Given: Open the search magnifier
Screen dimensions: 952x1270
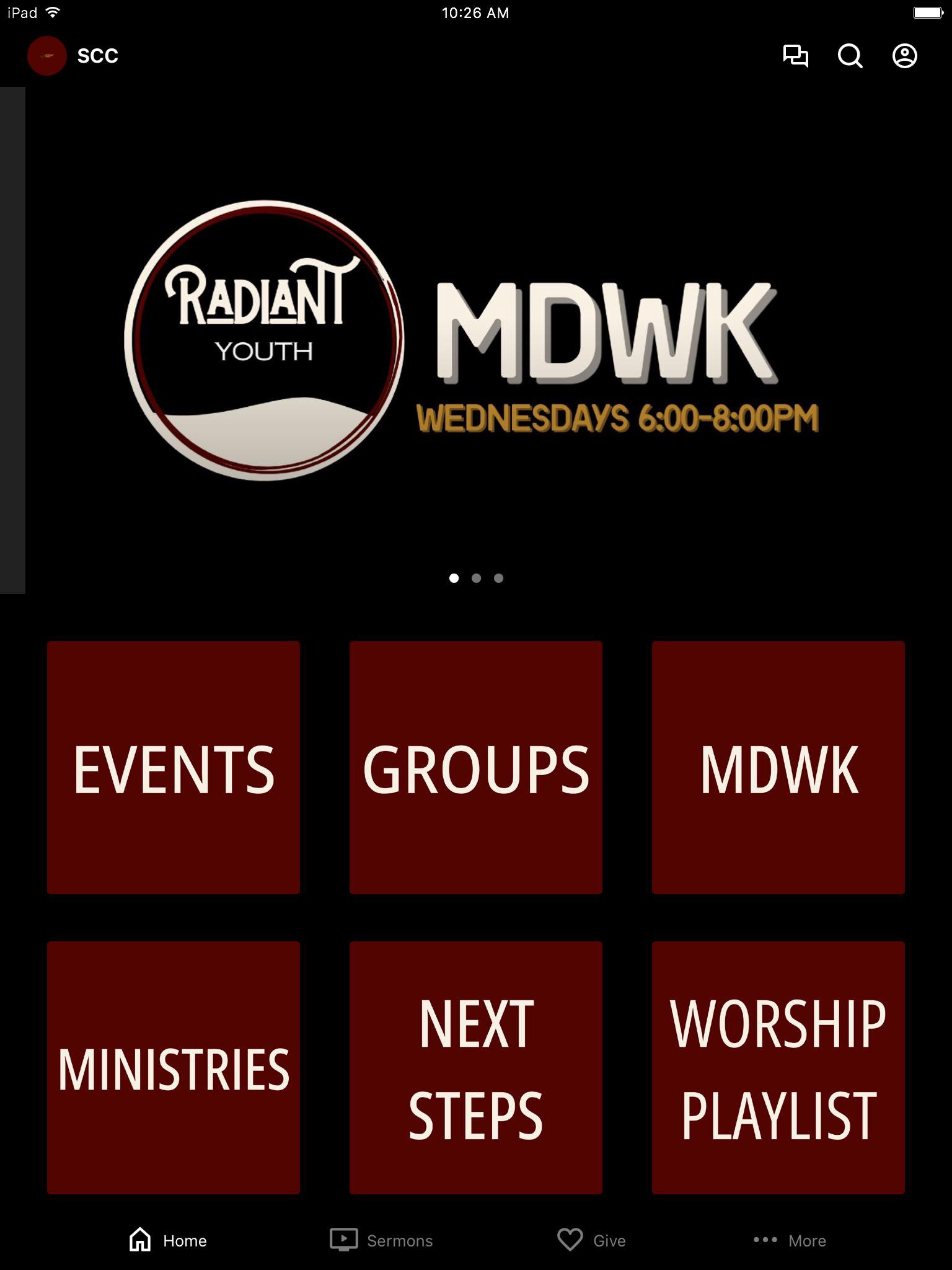Looking at the screenshot, I should click(850, 56).
